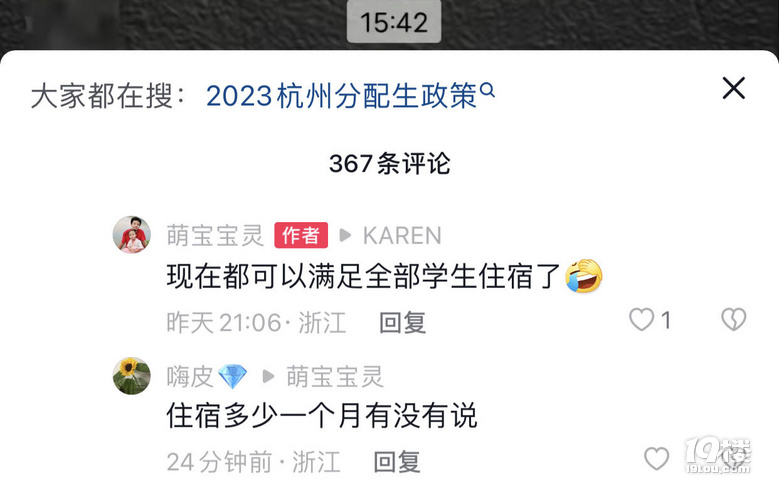Like 萌宝宝灵's comment
The image size is (779, 485).
(641, 320)
